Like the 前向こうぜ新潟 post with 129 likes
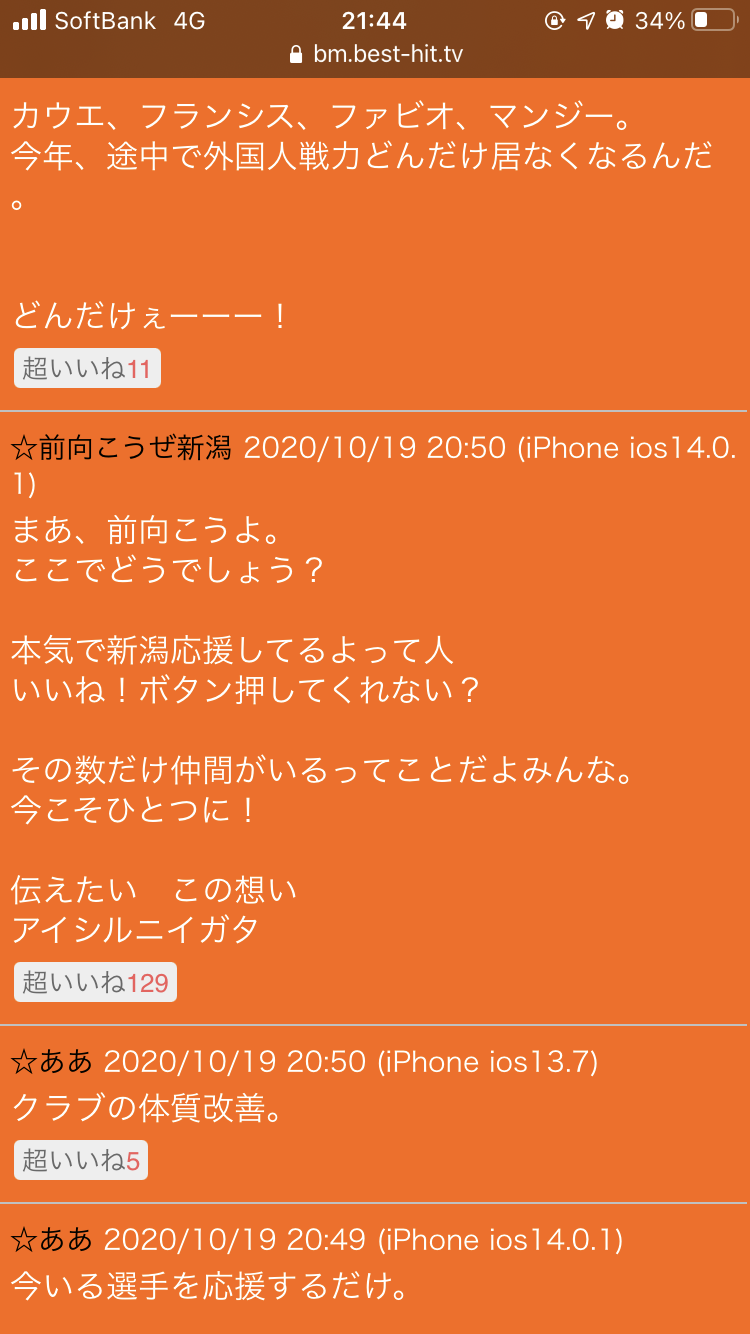Image resolution: width=750 pixels, height=1334 pixels. tap(95, 982)
